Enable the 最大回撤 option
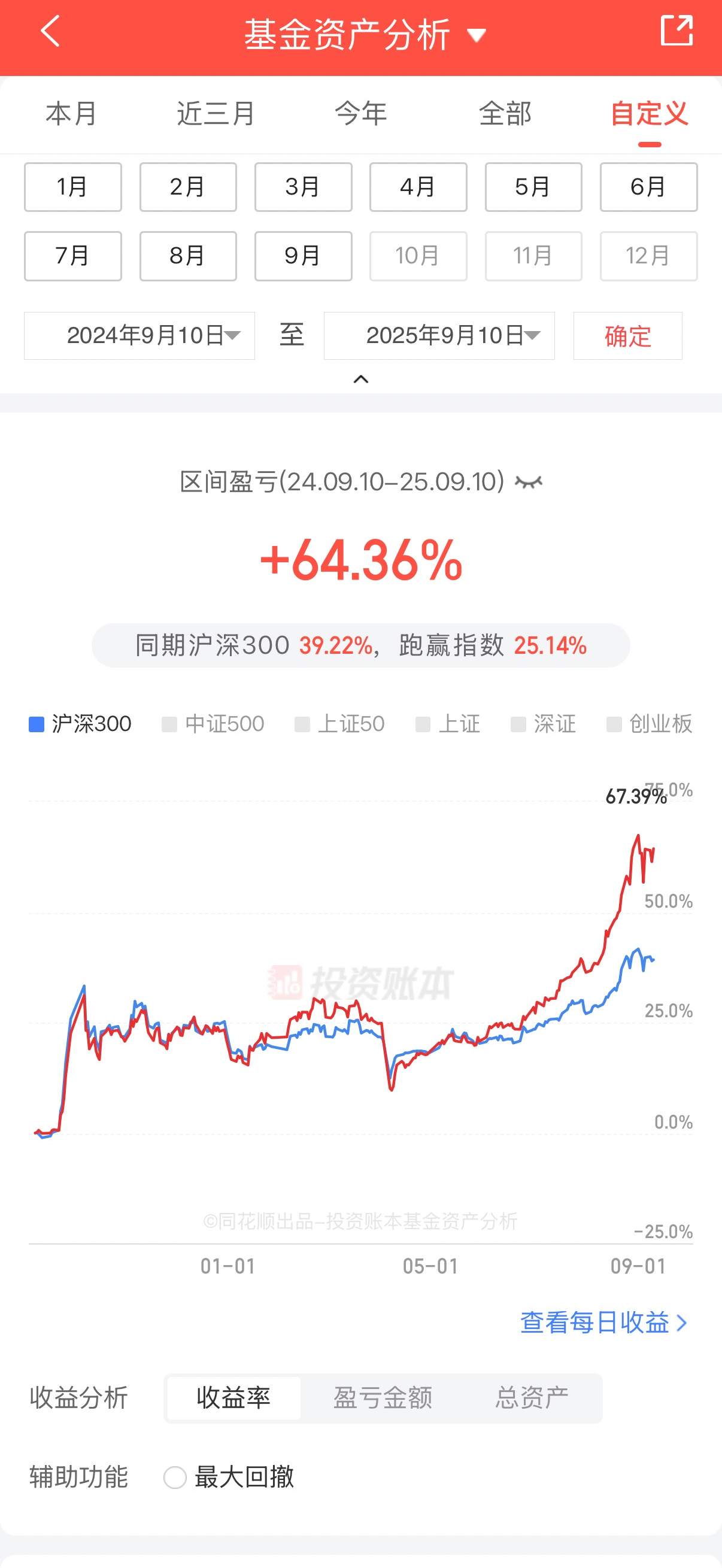Viewport: 722px width, 1568px height. [x=175, y=1478]
